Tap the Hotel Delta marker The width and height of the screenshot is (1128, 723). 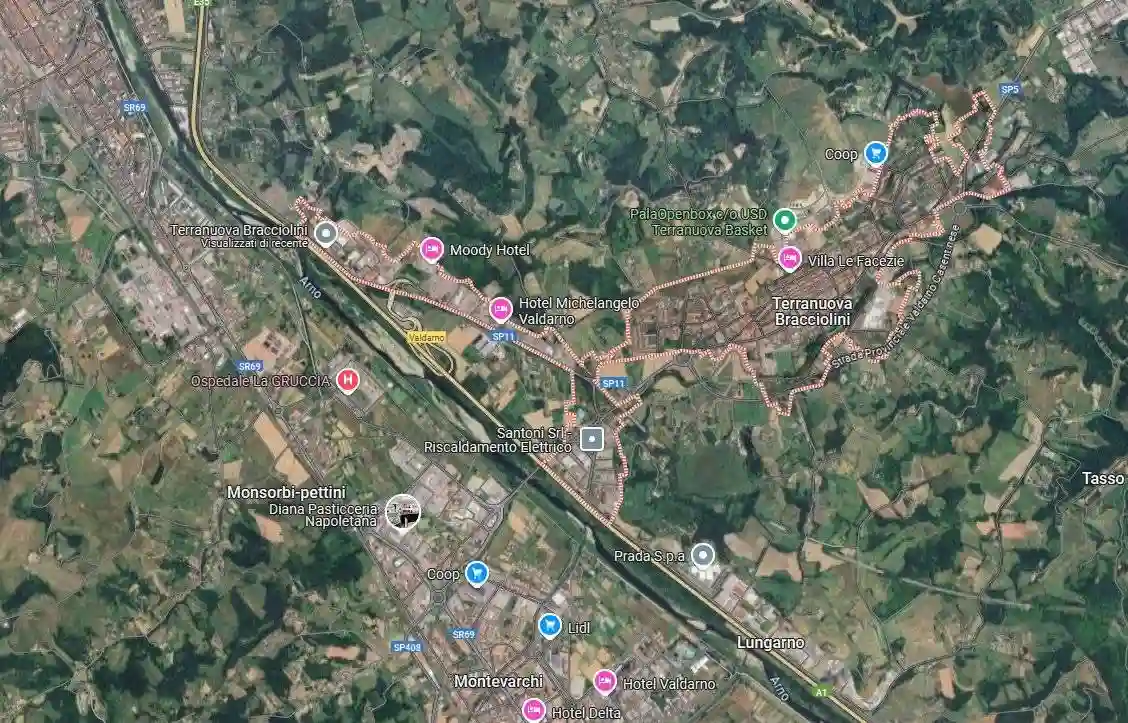coord(533,710)
